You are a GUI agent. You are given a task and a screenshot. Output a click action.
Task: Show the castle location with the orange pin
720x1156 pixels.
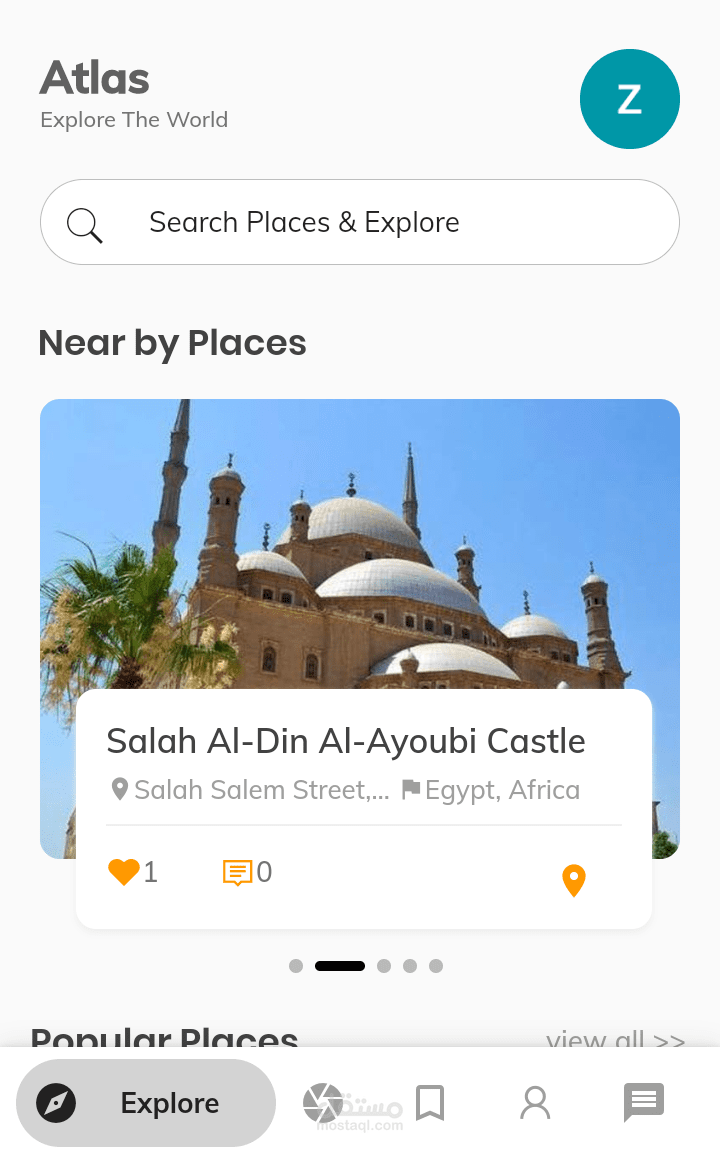(x=573, y=881)
